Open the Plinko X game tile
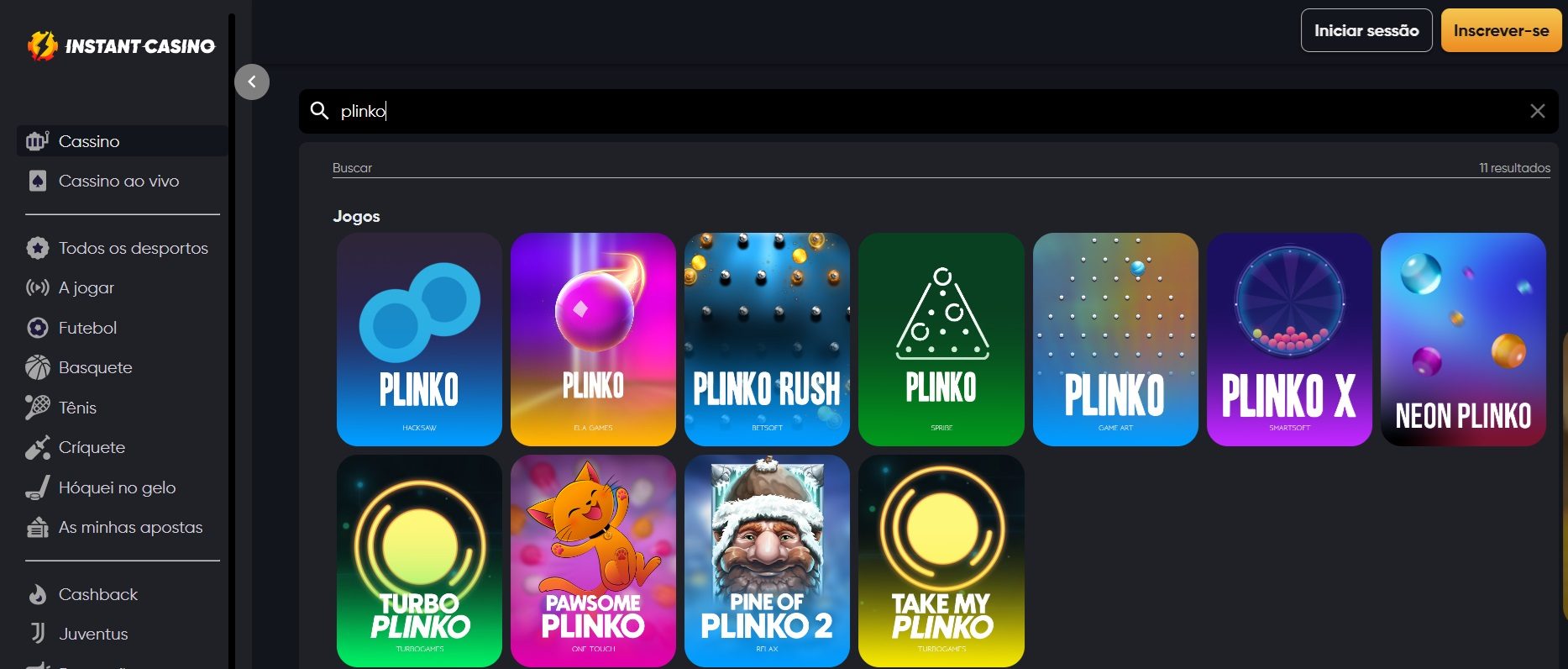The height and width of the screenshot is (669, 1568). pos(1288,339)
